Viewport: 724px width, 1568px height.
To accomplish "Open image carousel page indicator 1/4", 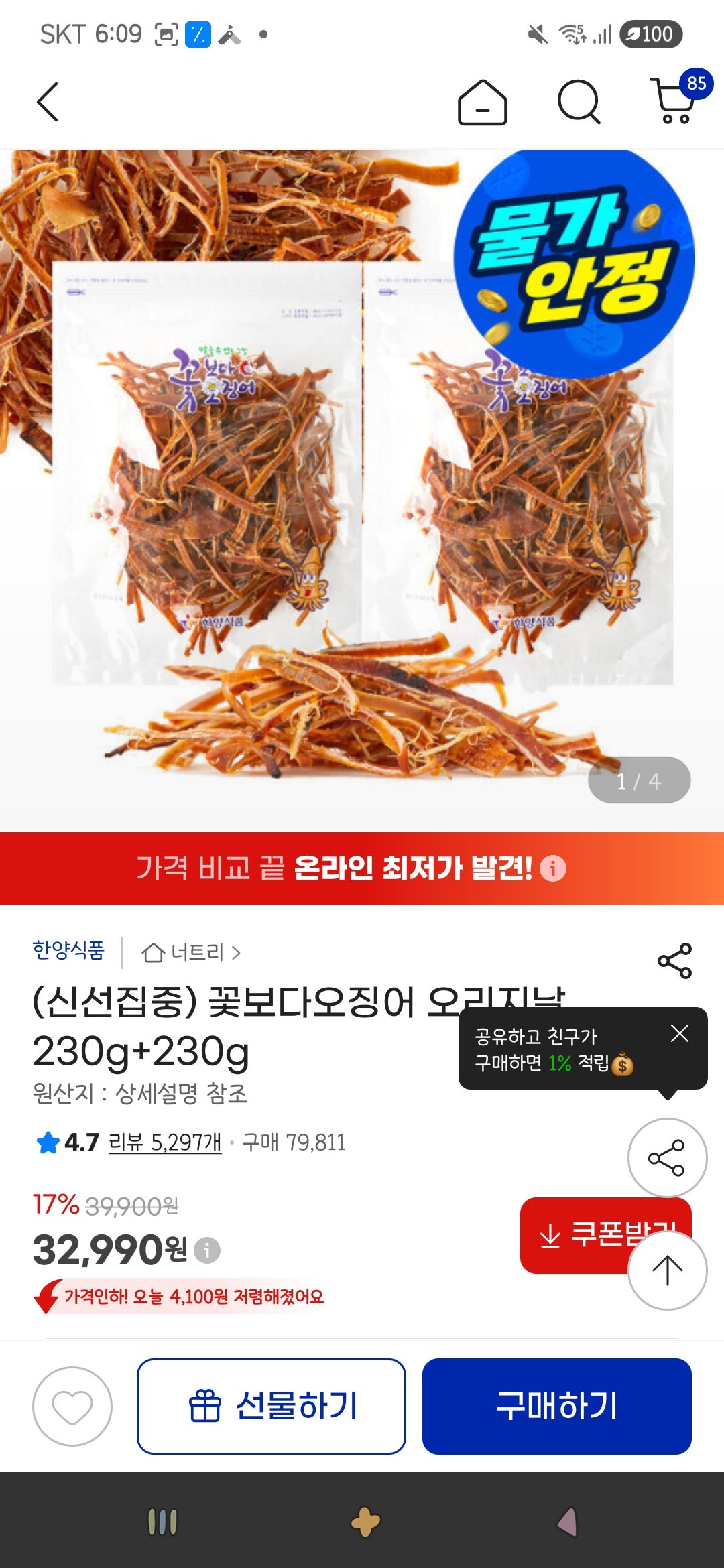I will [637, 781].
